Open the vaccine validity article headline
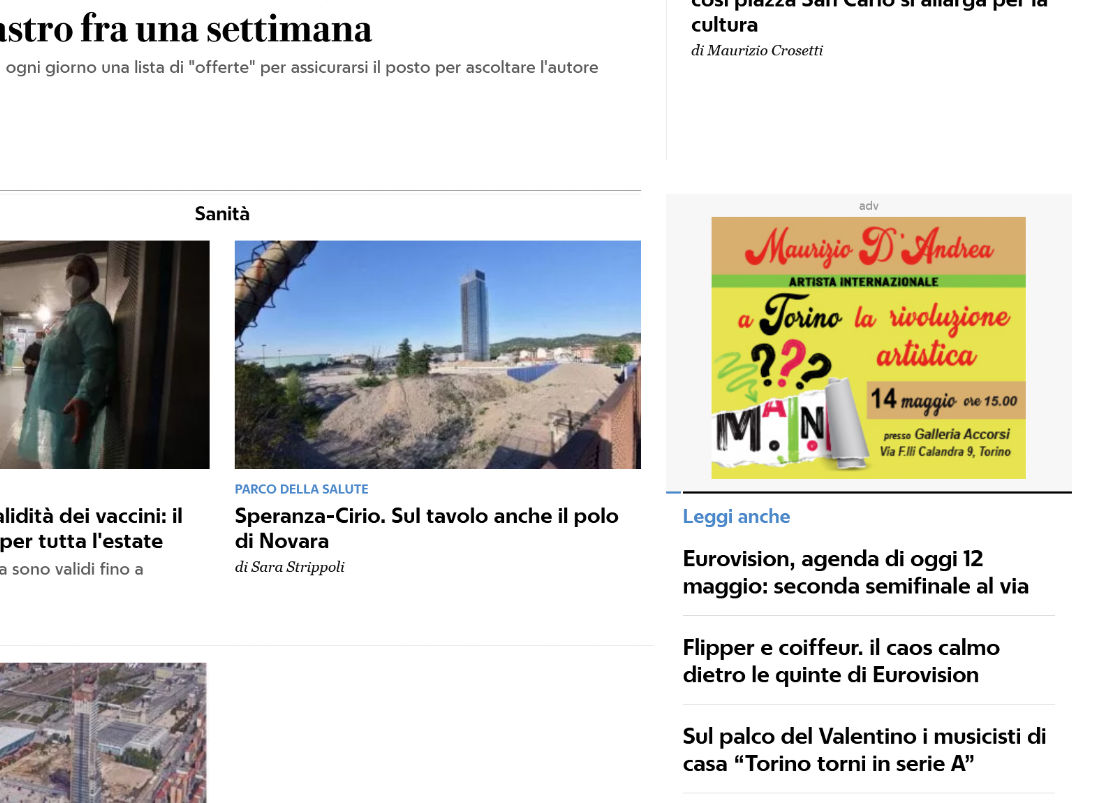 pos(90,528)
